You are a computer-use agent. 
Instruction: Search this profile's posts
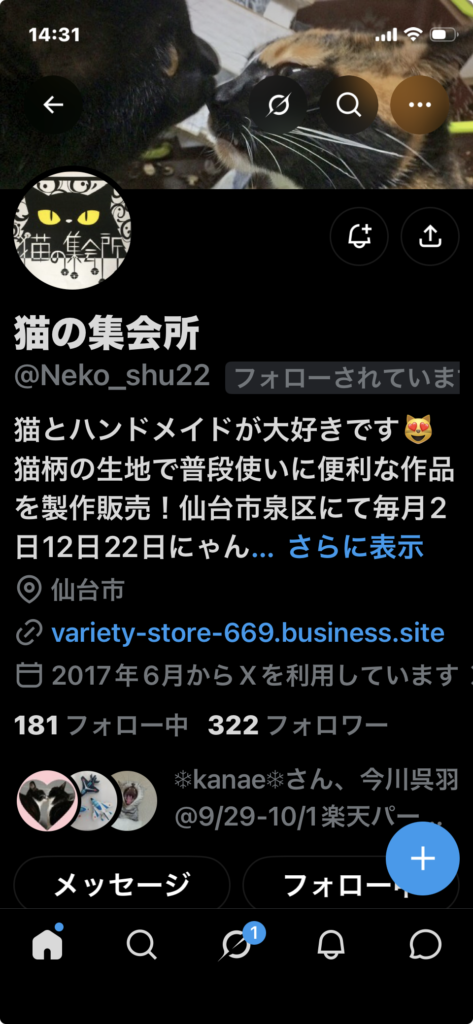(x=349, y=105)
